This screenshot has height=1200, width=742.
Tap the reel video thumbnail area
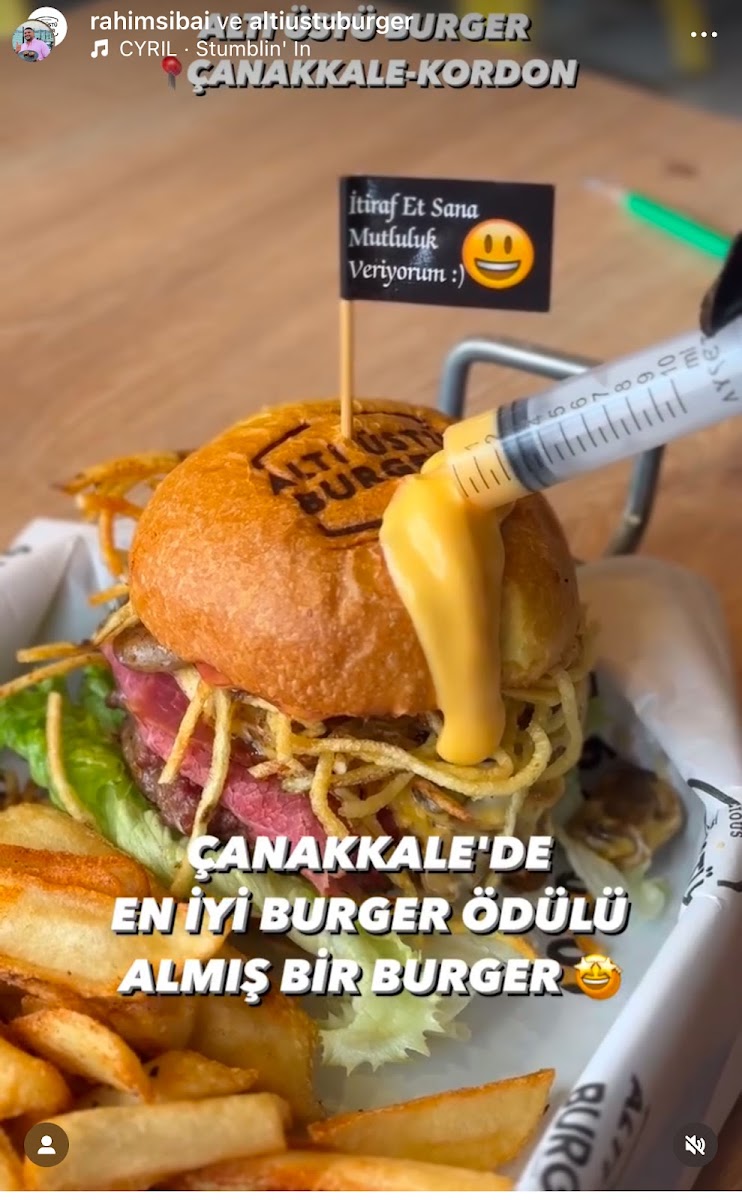pos(371,600)
